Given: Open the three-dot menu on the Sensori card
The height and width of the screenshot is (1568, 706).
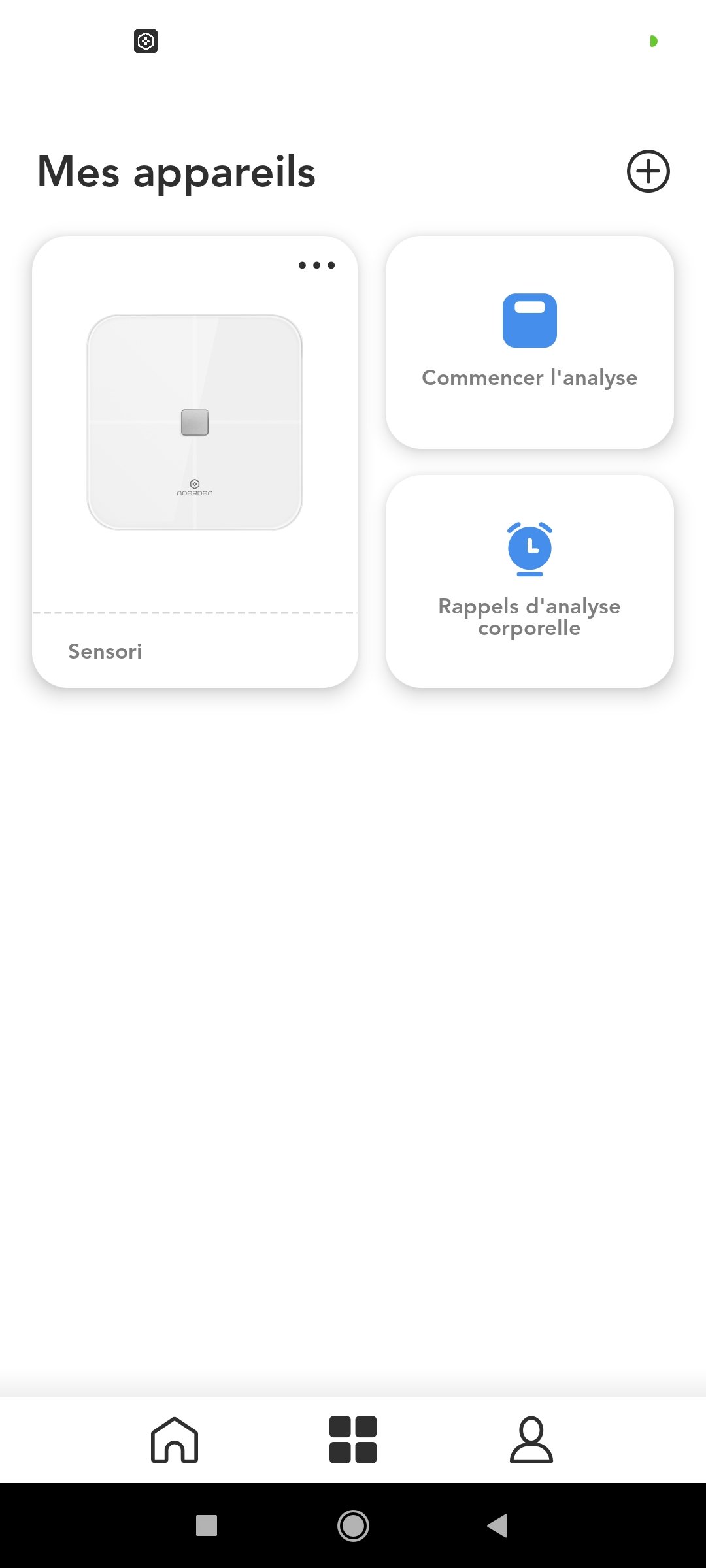Looking at the screenshot, I should (x=316, y=265).
